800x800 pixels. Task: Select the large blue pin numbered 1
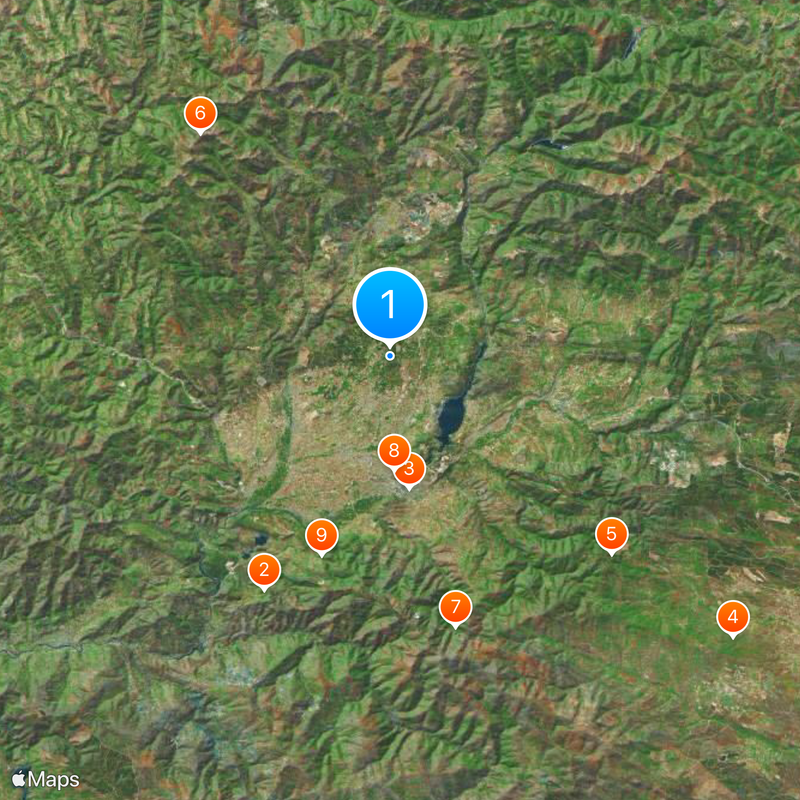[x=390, y=305]
